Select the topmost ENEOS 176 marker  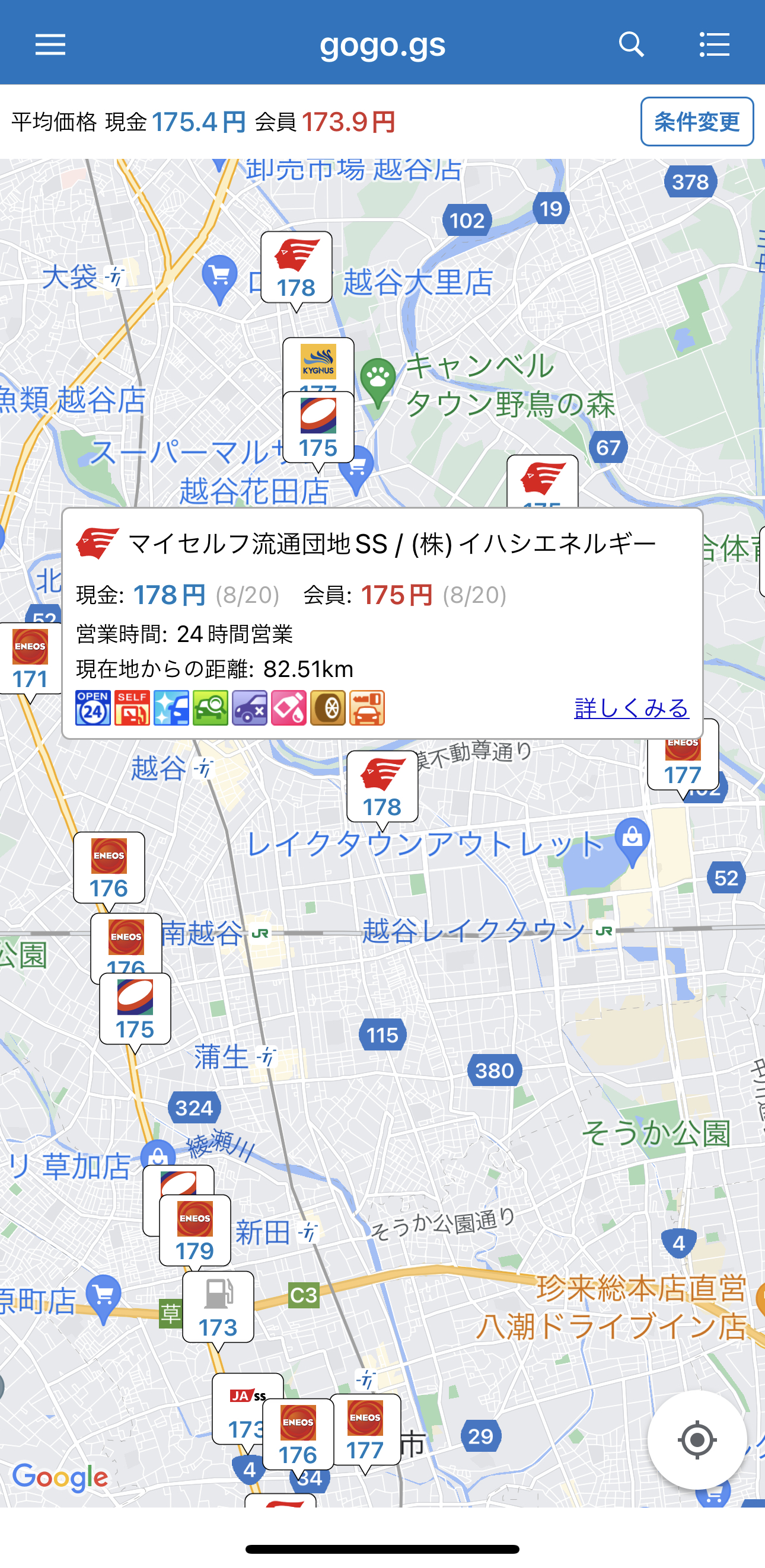109,868
